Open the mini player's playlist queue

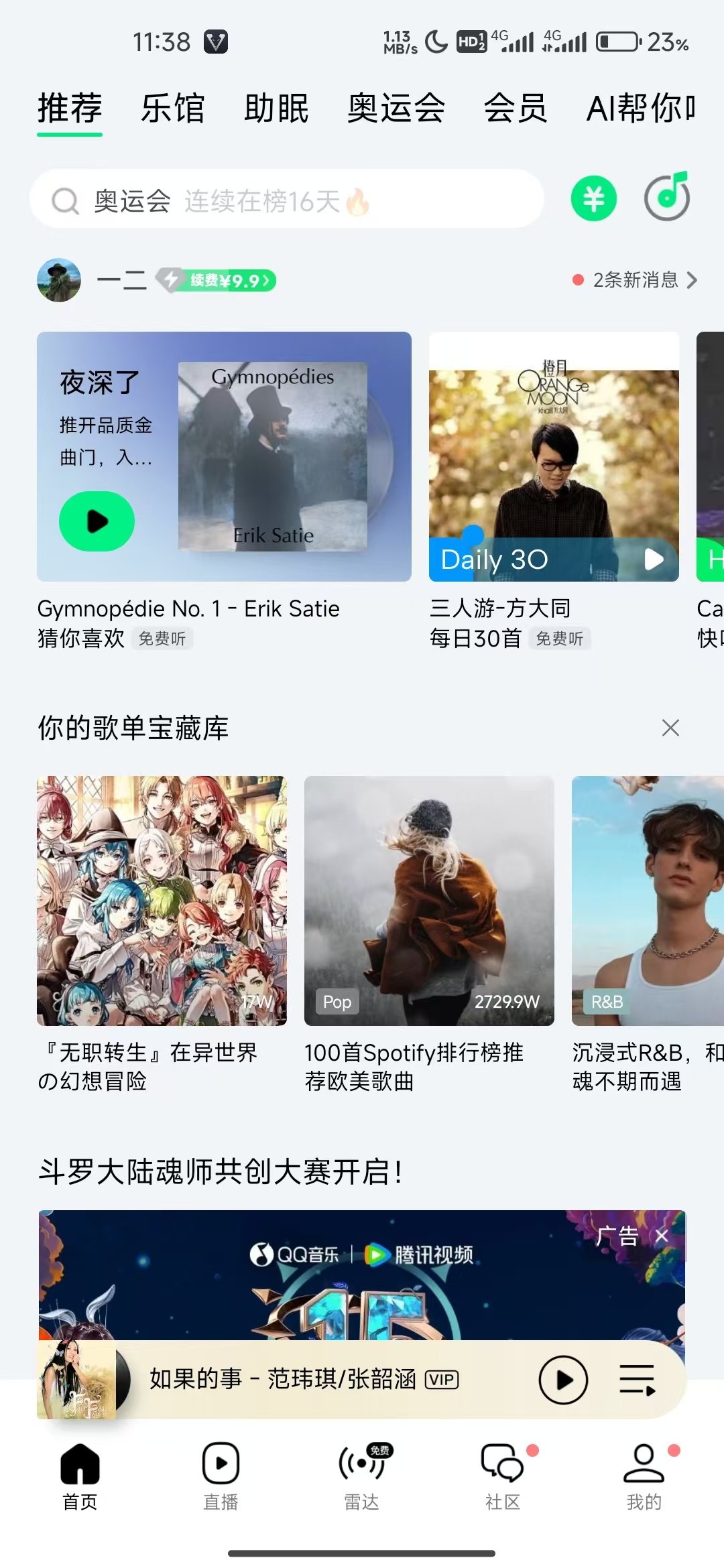click(x=637, y=1380)
